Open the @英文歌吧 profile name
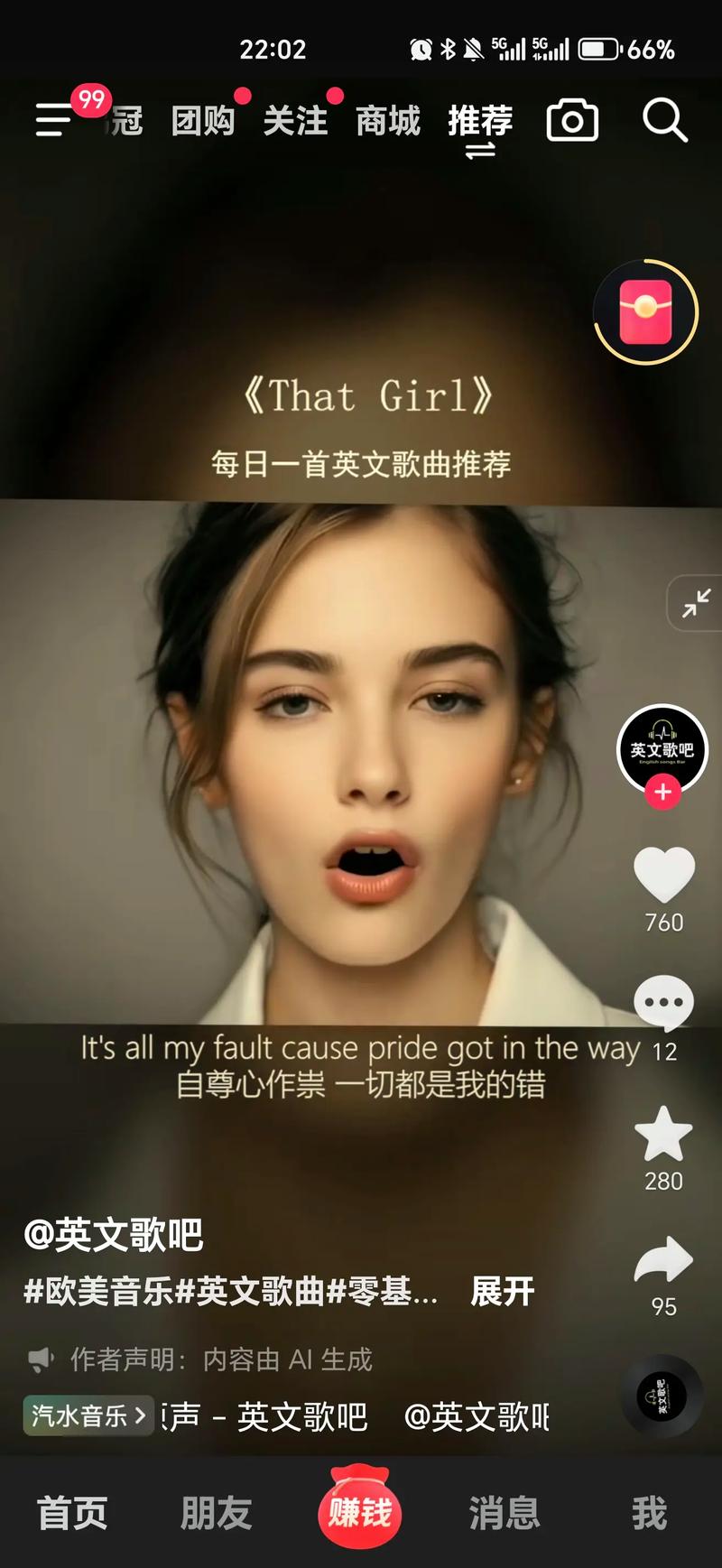The width and height of the screenshot is (722, 1568). click(x=114, y=1235)
